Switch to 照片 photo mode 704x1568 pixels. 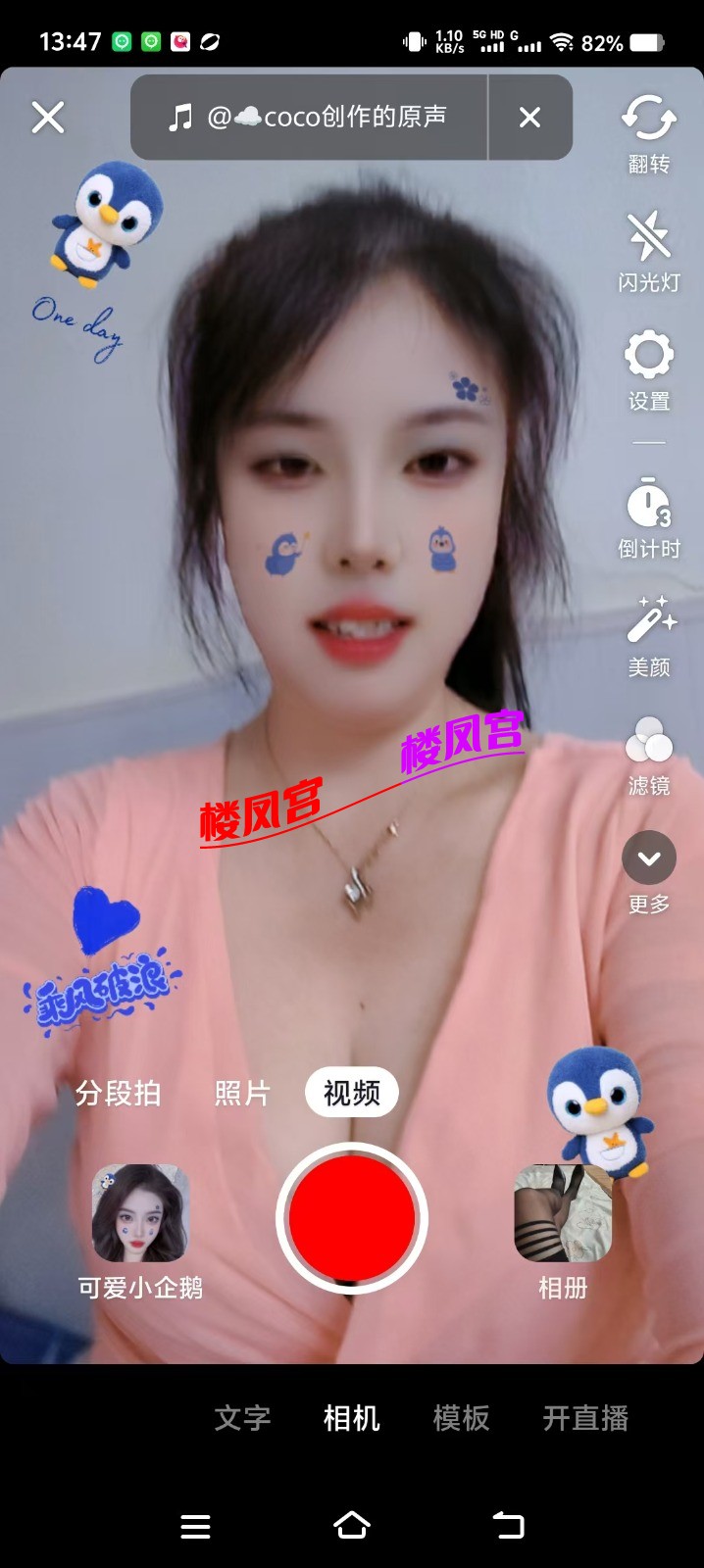242,1093
